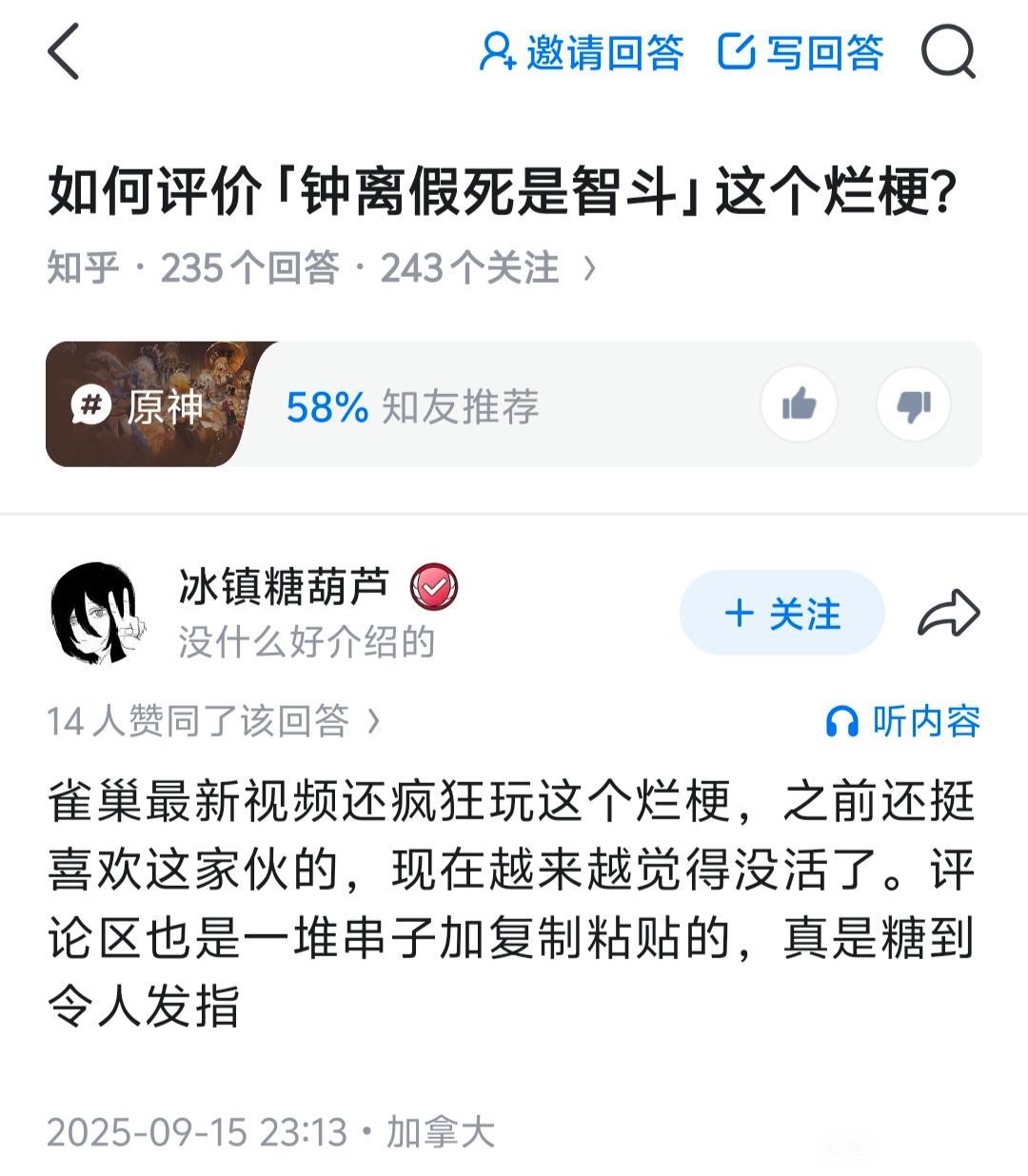Tap thumbs down on this question
Viewport: 1028px width, 1176px height.
pos(913,404)
